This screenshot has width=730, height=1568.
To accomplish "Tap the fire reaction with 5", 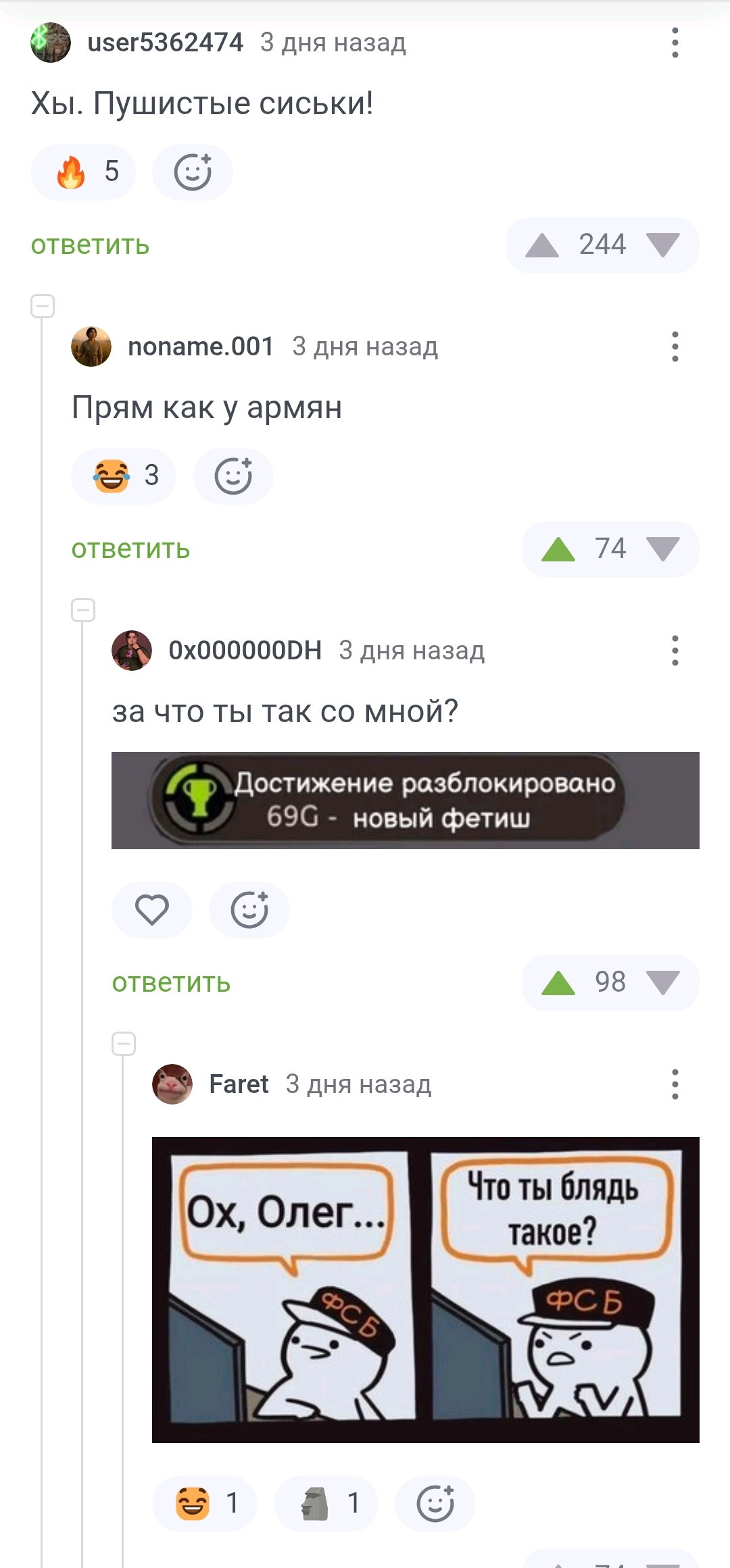I will 83,172.
